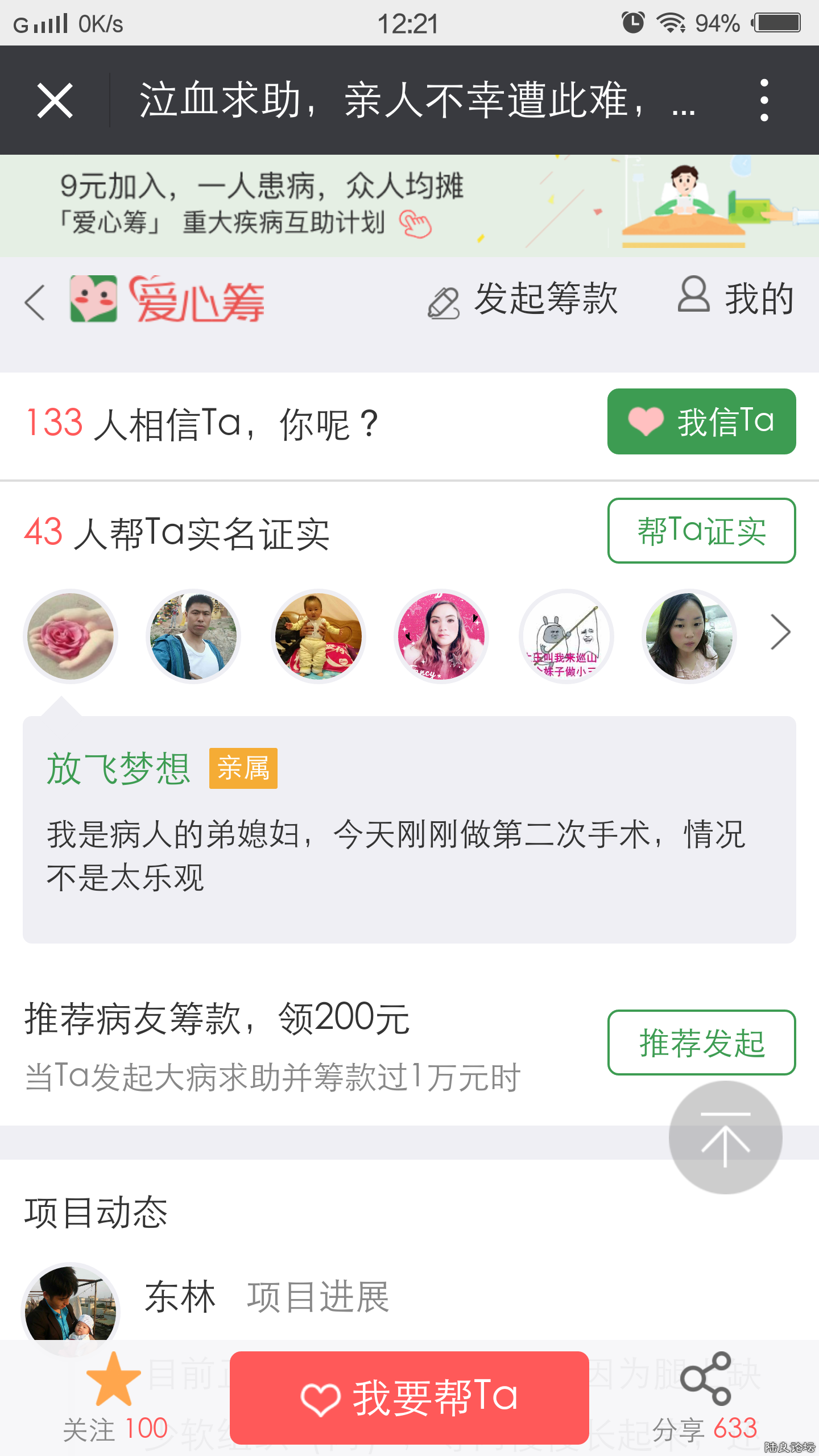Go back using the arrow beside 爱心筹
The height and width of the screenshot is (1456, 819).
tap(35, 302)
